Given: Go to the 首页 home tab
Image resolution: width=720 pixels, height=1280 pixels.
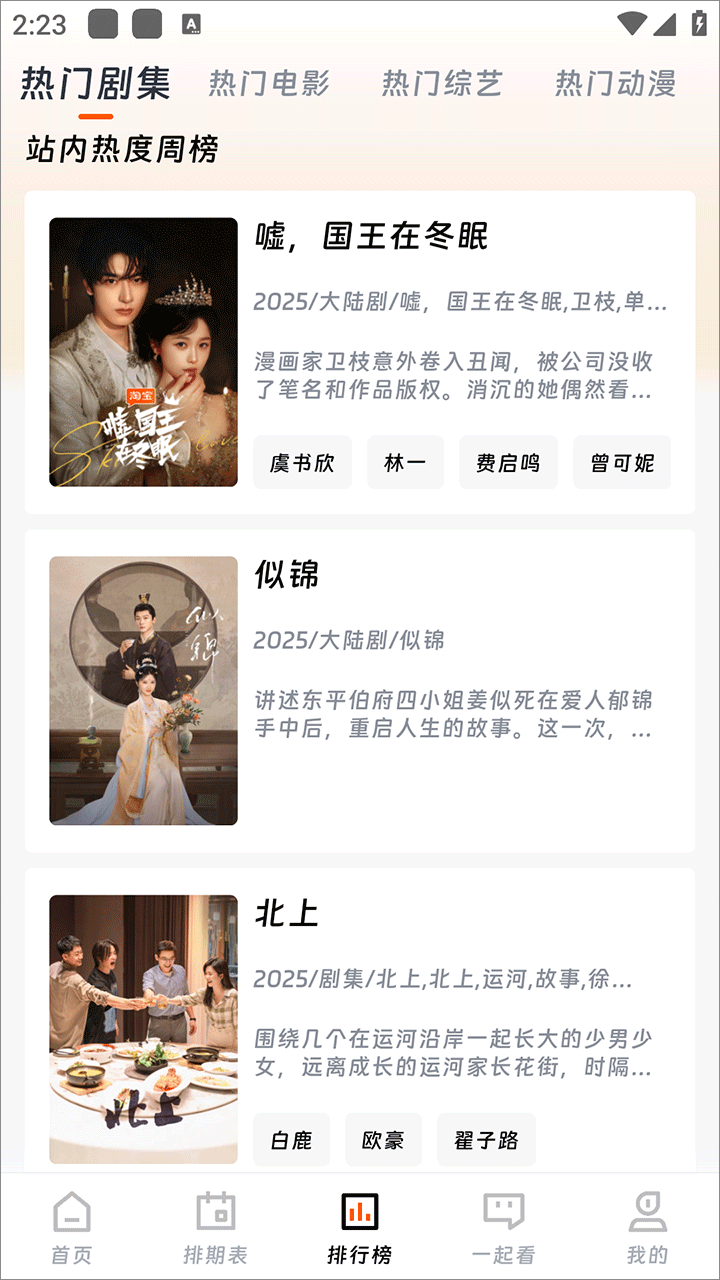Looking at the screenshot, I should tap(72, 1227).
